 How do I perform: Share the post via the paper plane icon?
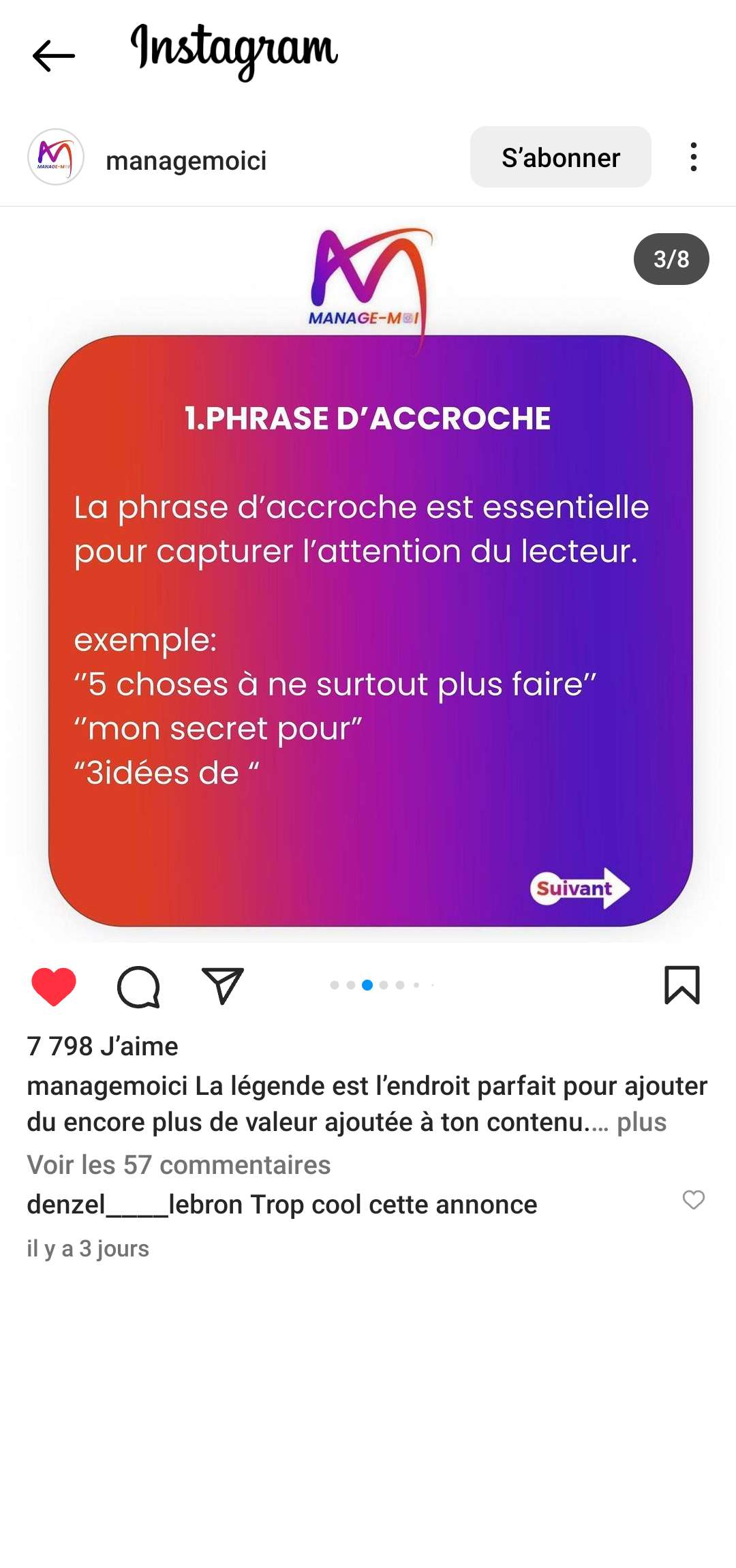(x=223, y=986)
